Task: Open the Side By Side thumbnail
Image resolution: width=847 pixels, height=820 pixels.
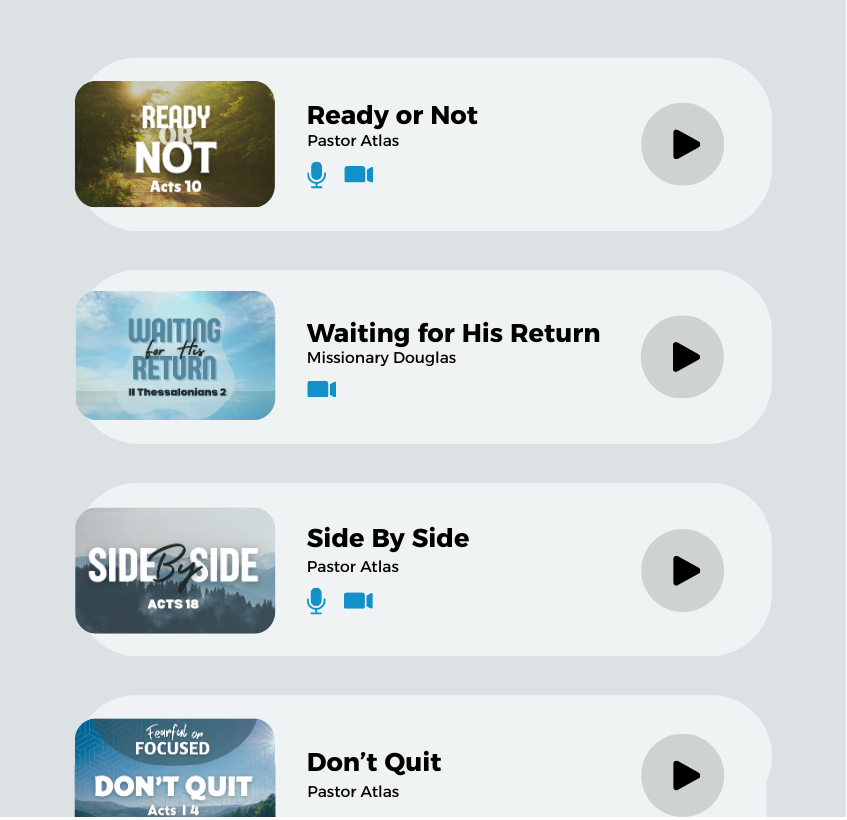Action: coord(175,570)
